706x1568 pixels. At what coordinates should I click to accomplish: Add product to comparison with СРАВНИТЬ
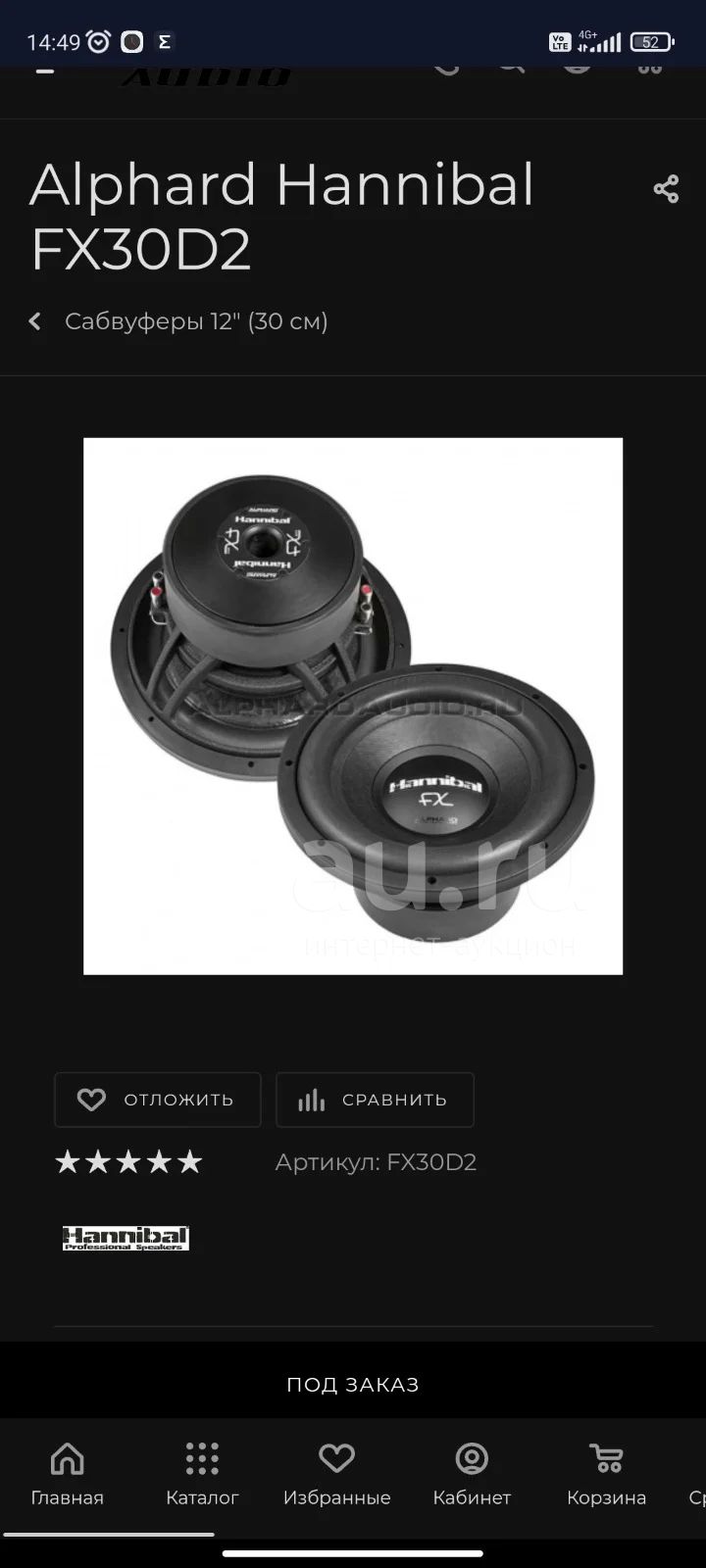tap(375, 1100)
